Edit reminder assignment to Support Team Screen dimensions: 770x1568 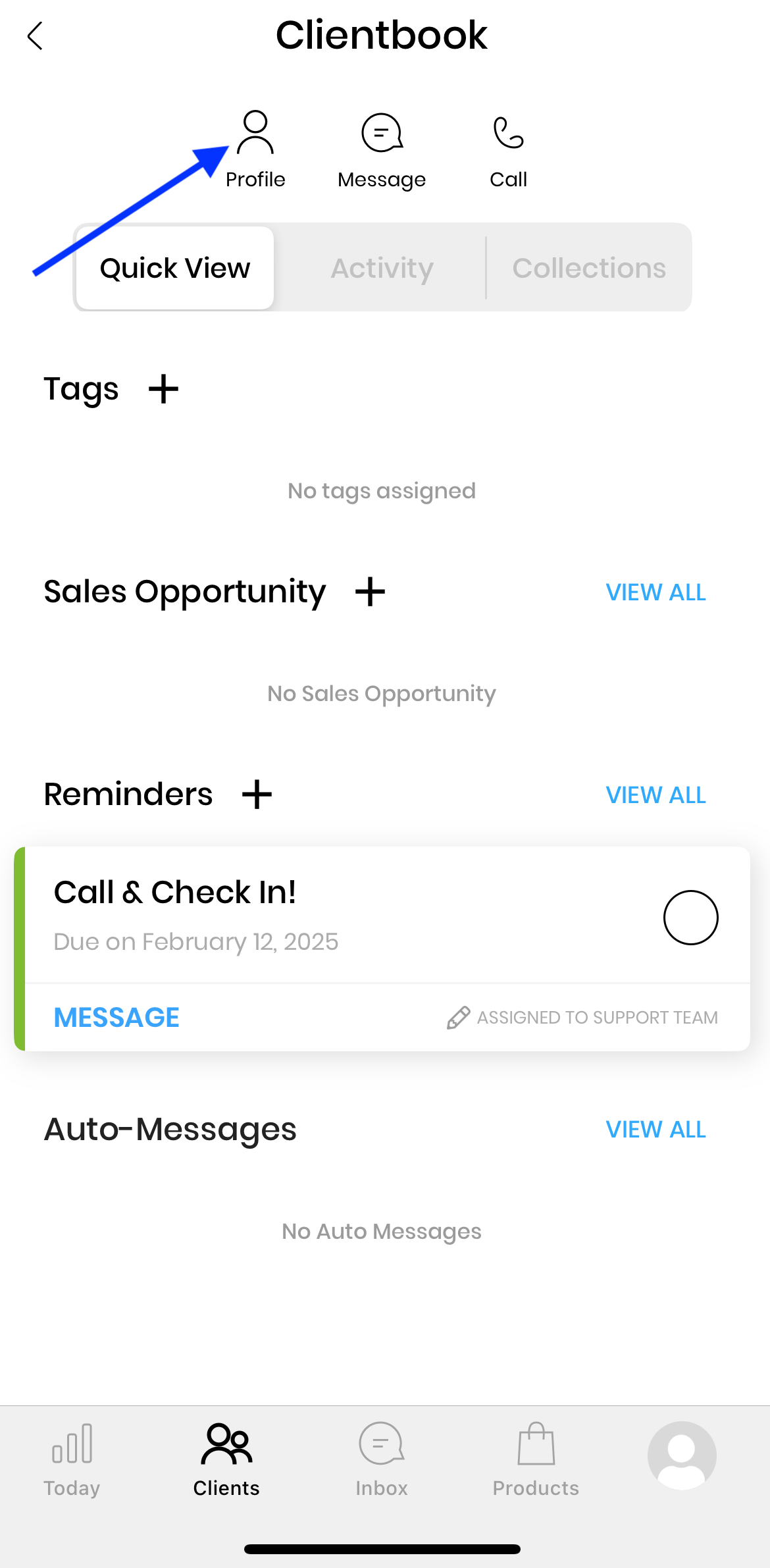583,1018
